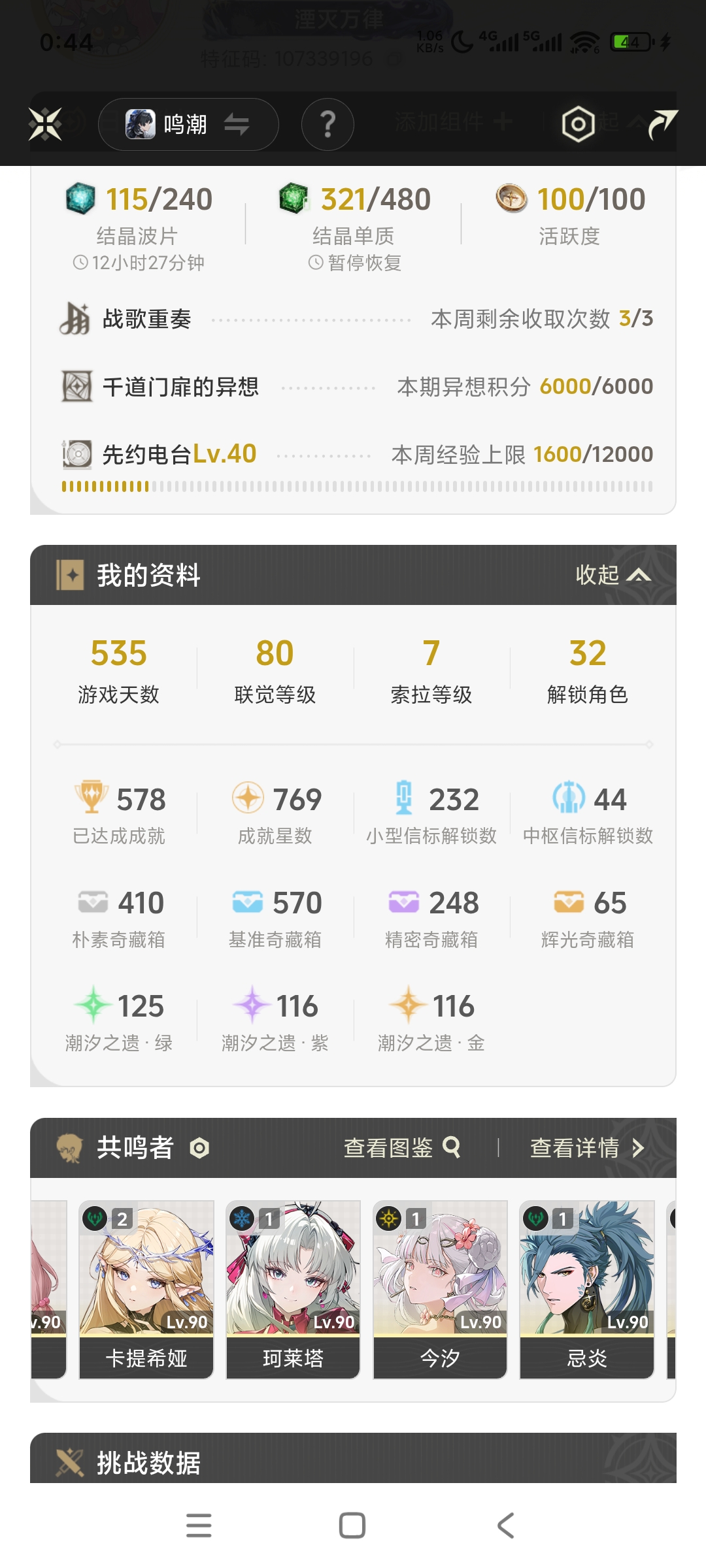
Task: Open character card 忌炎
Action: 587,1289
